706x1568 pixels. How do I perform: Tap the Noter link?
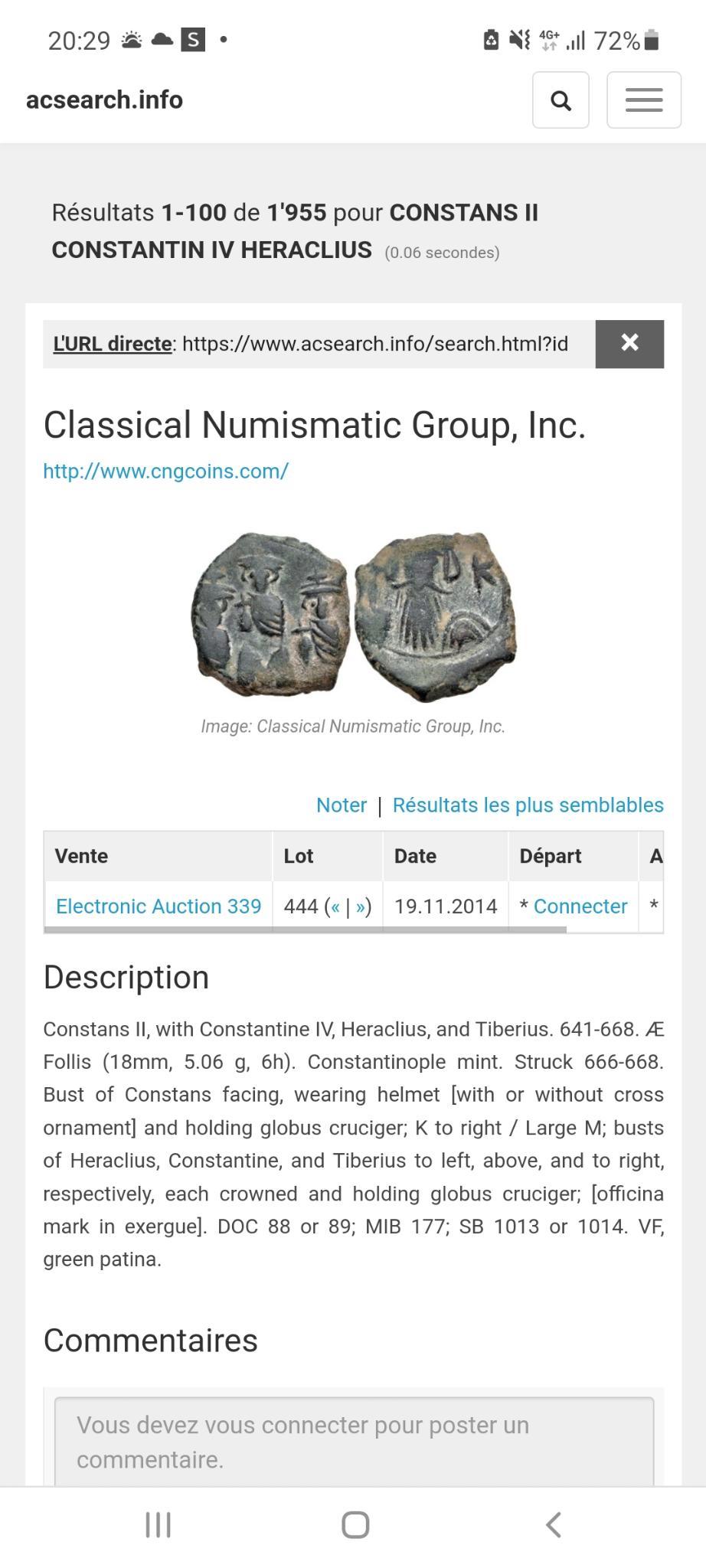[342, 805]
